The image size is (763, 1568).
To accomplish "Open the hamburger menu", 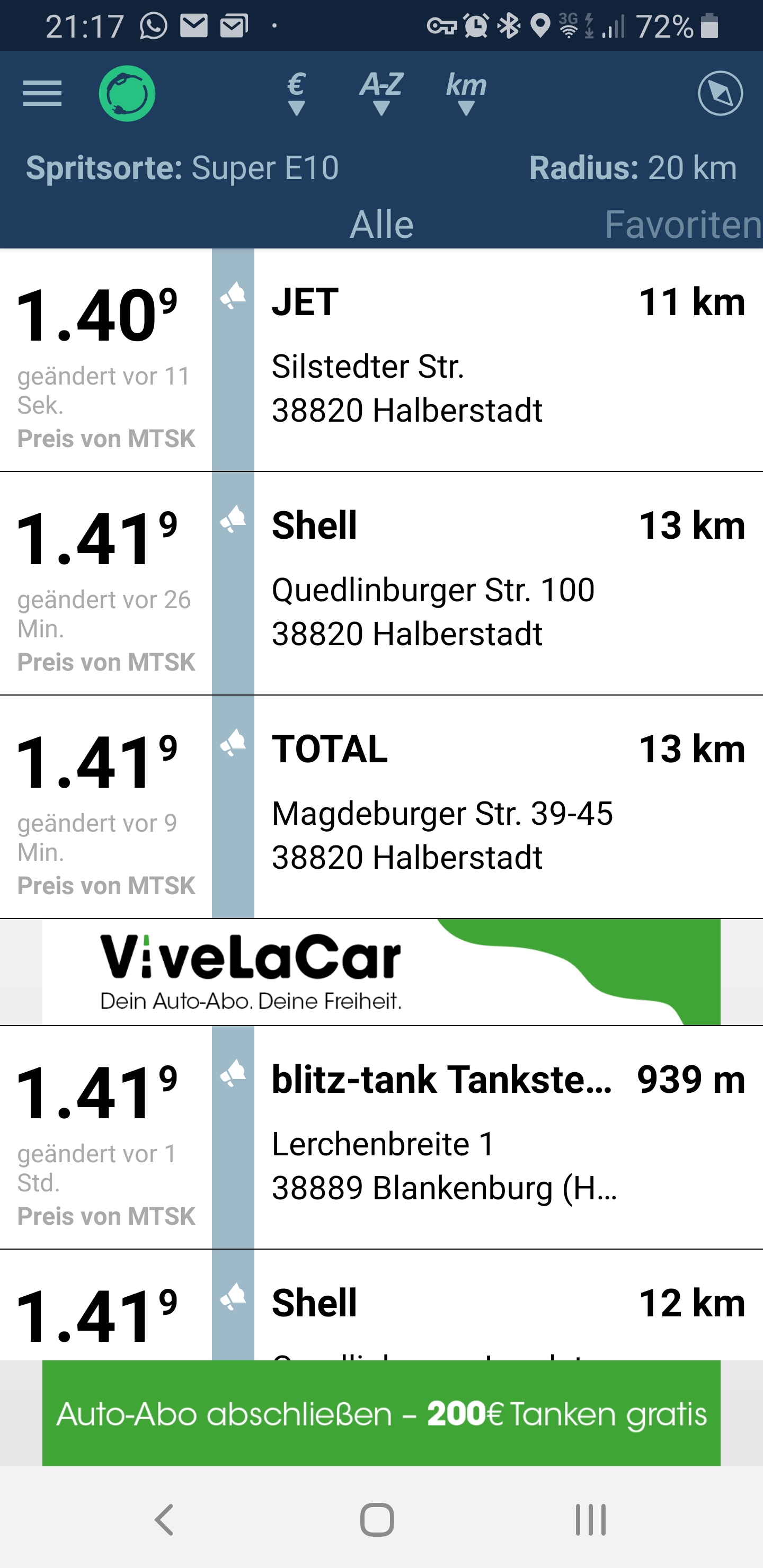I will 42,94.
